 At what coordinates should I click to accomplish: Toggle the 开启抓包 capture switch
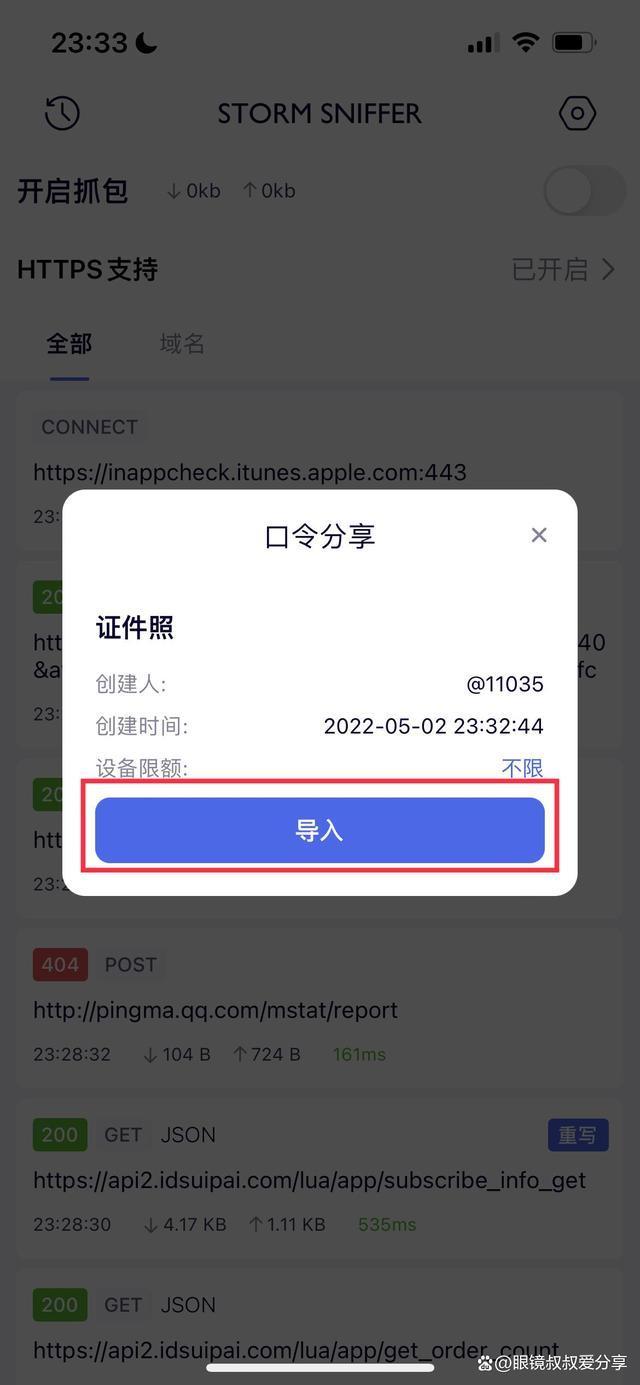point(584,191)
